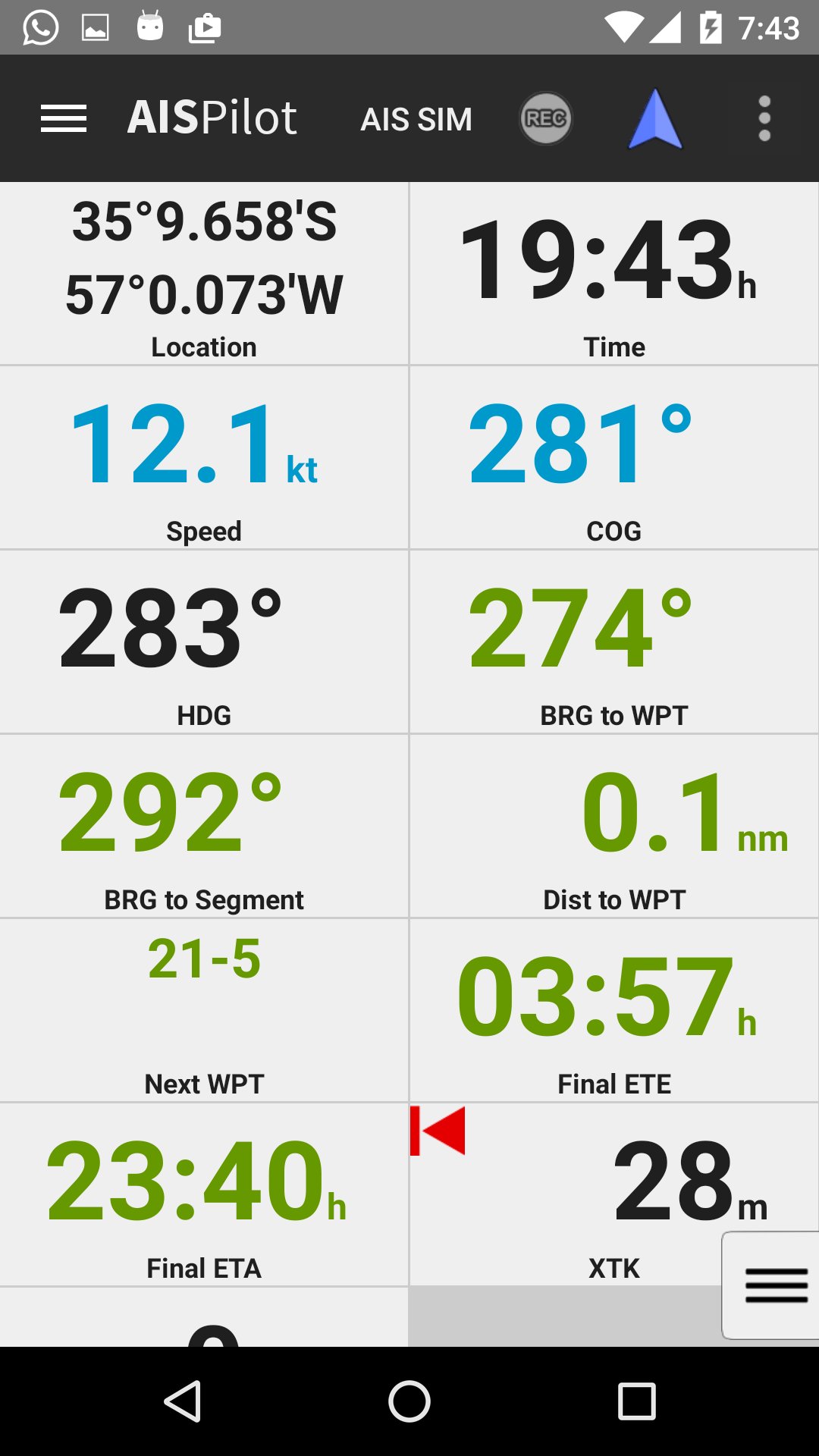
Task: Open the three-dot overflow menu
Action: click(x=764, y=119)
